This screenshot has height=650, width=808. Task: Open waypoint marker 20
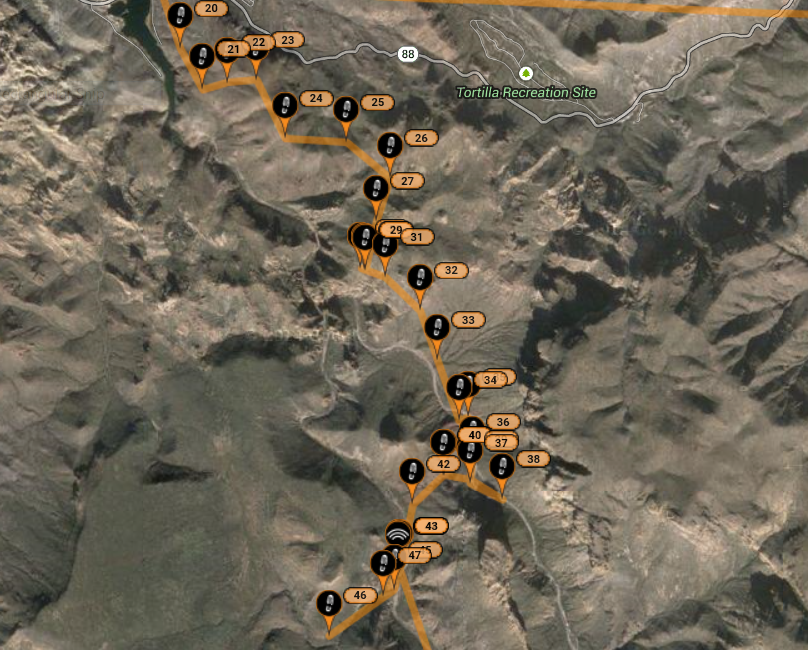179,16
